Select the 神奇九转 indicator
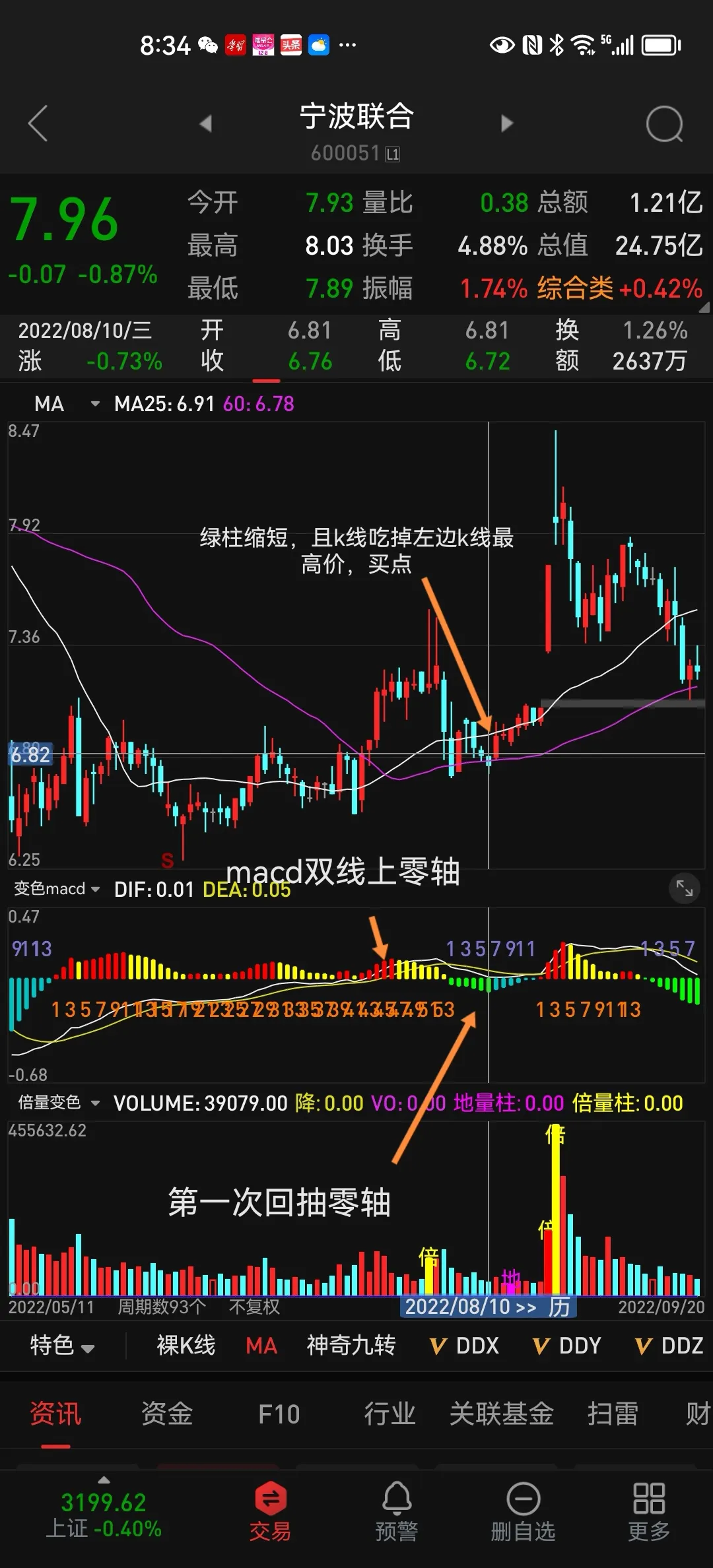This screenshot has width=713, height=1568. coord(351,1346)
